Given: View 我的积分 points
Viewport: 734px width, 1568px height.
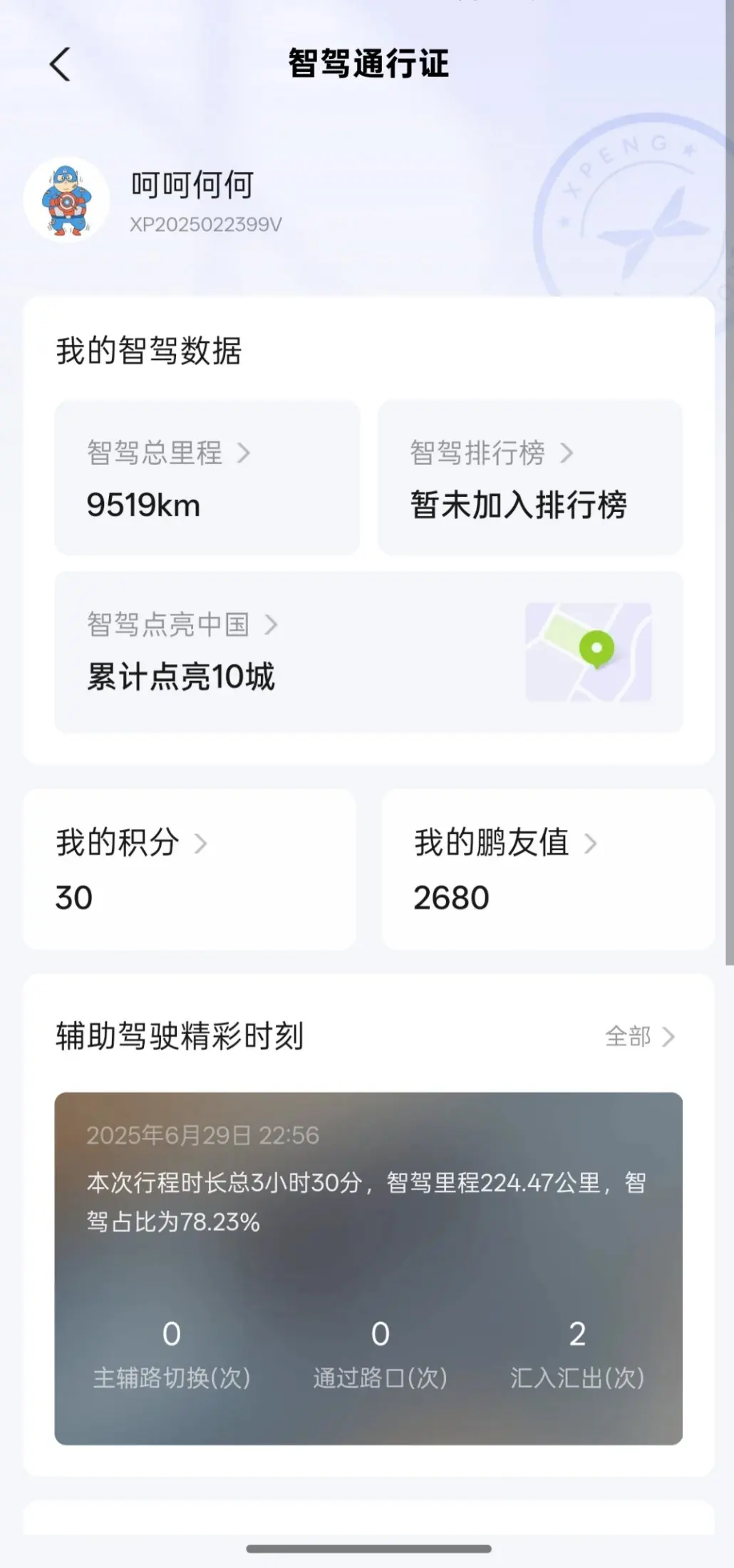Looking at the screenshot, I should coord(190,868).
